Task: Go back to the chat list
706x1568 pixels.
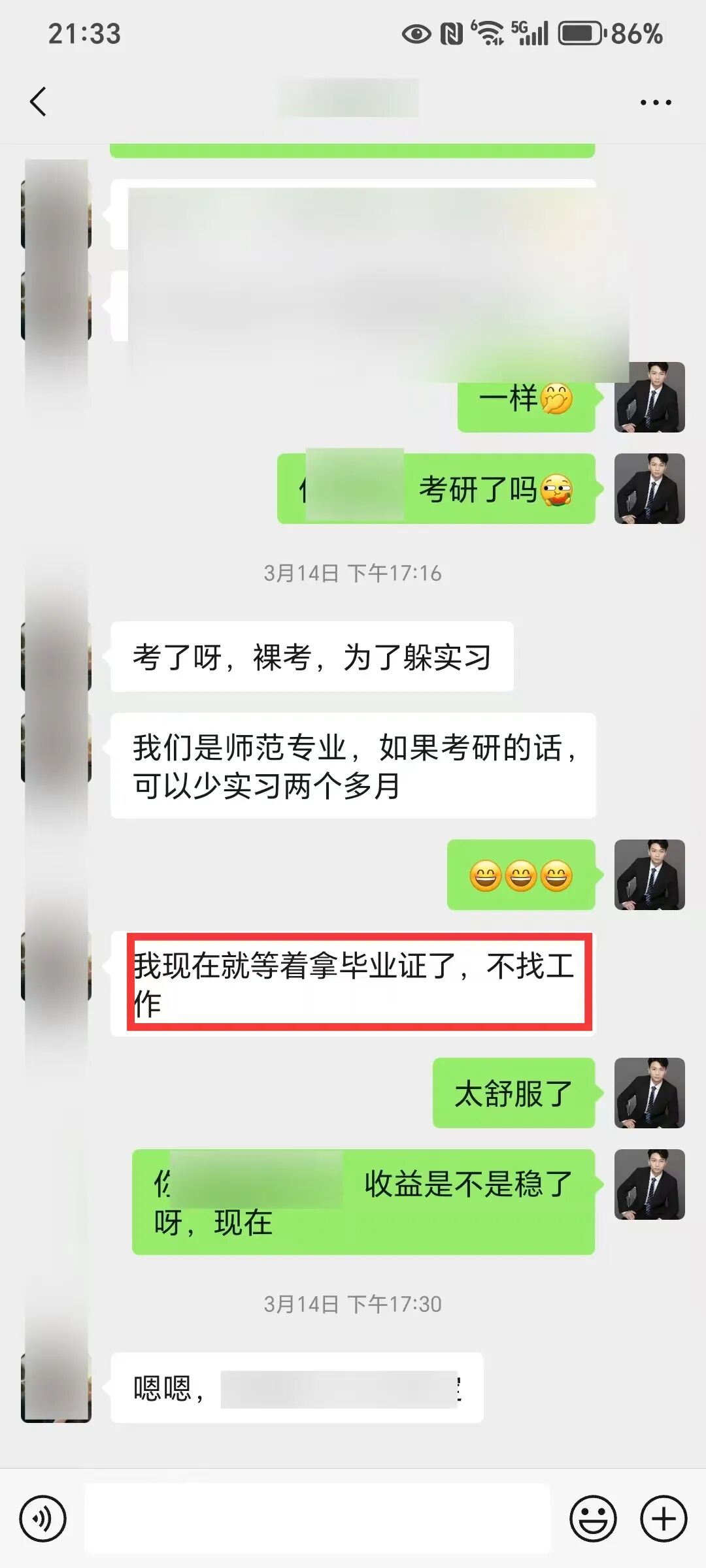Action: [x=39, y=102]
